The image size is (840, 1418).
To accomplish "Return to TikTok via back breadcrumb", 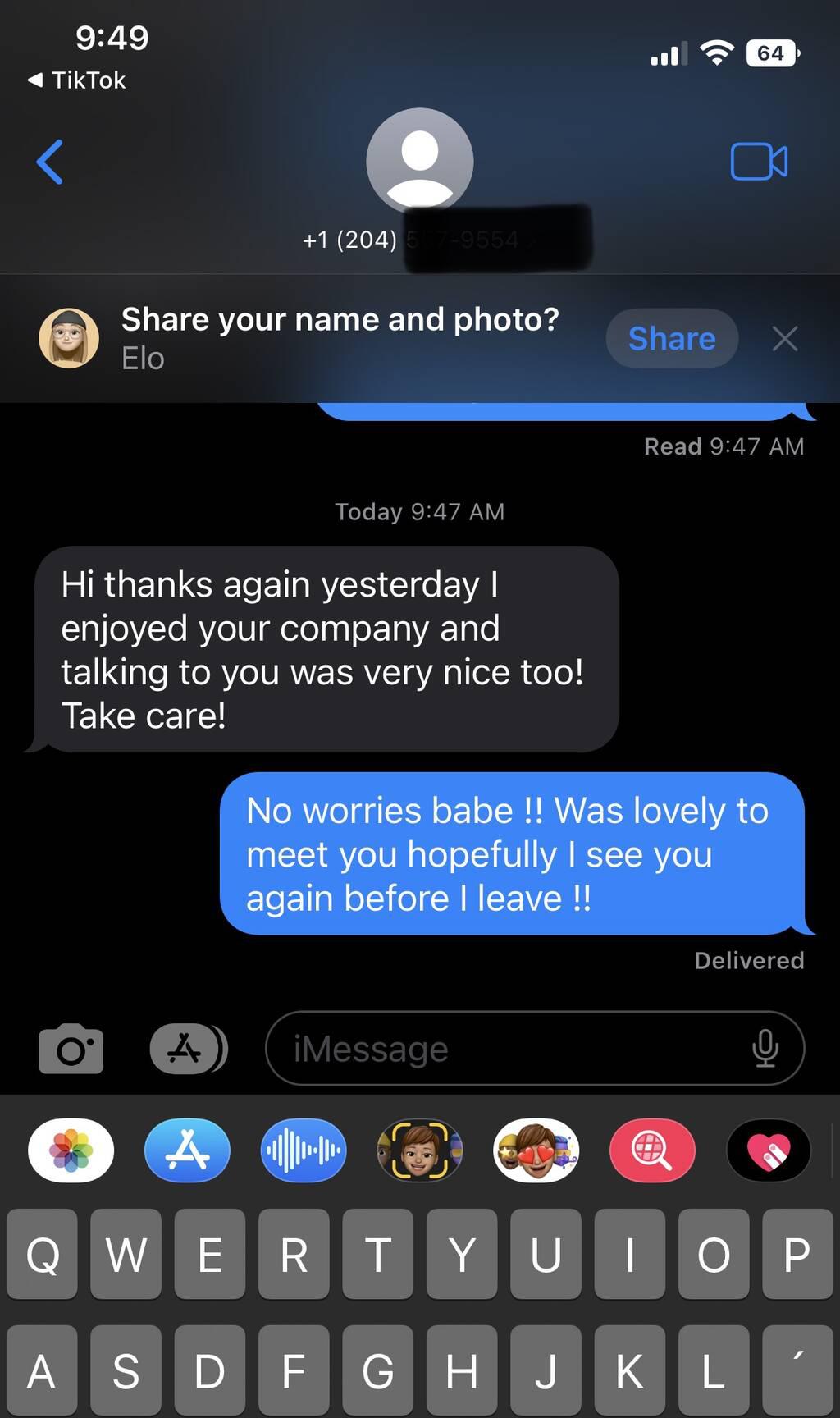I will point(77,80).
